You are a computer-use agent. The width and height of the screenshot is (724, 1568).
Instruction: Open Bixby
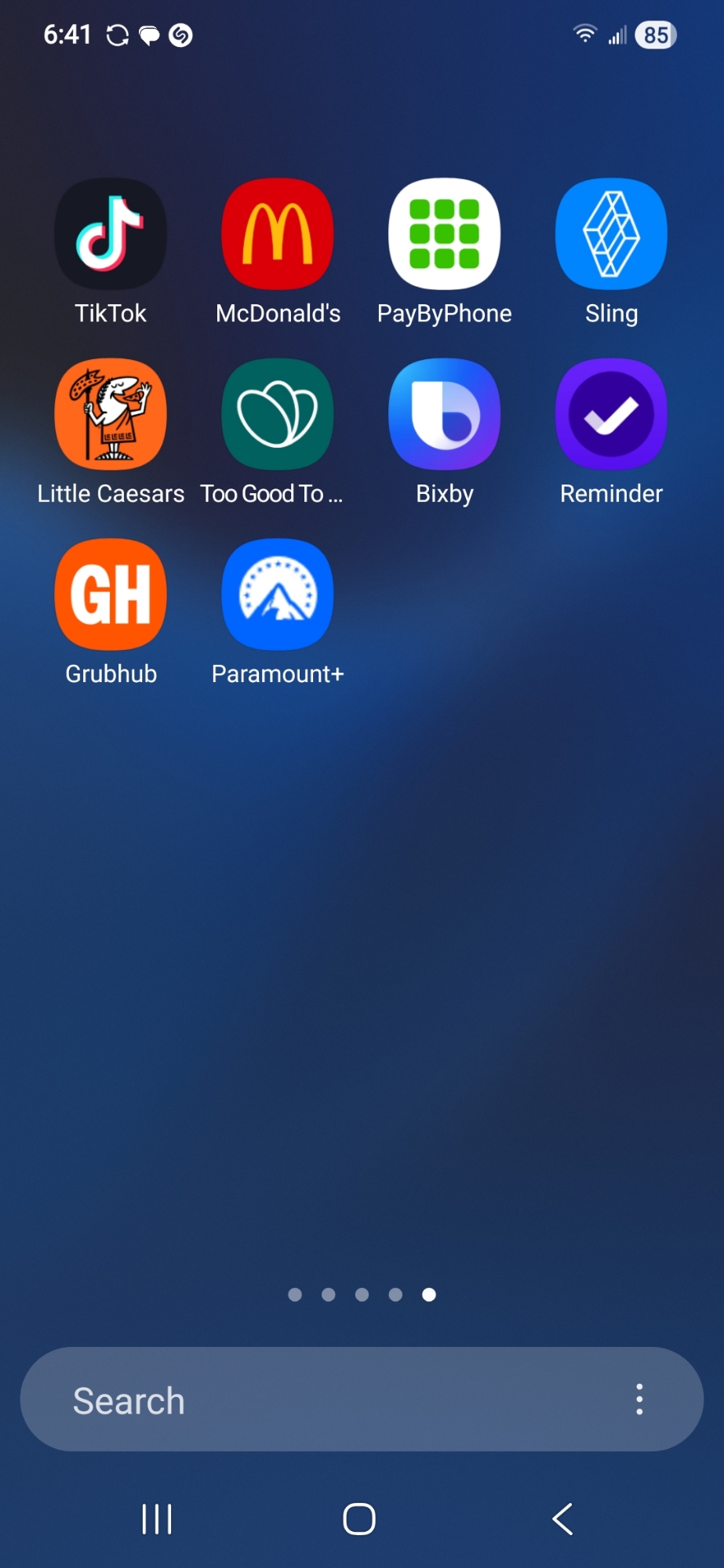[x=445, y=415]
